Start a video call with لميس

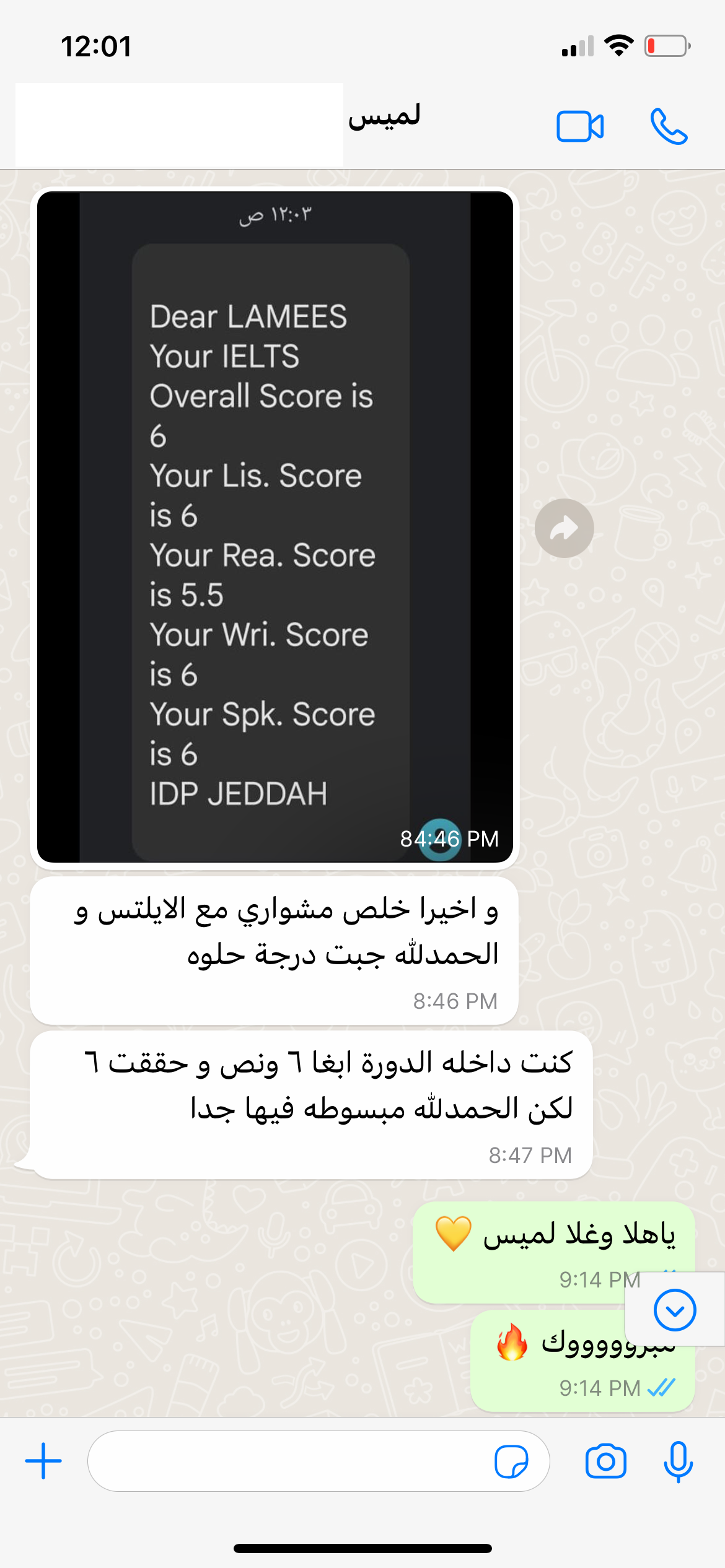point(580,126)
